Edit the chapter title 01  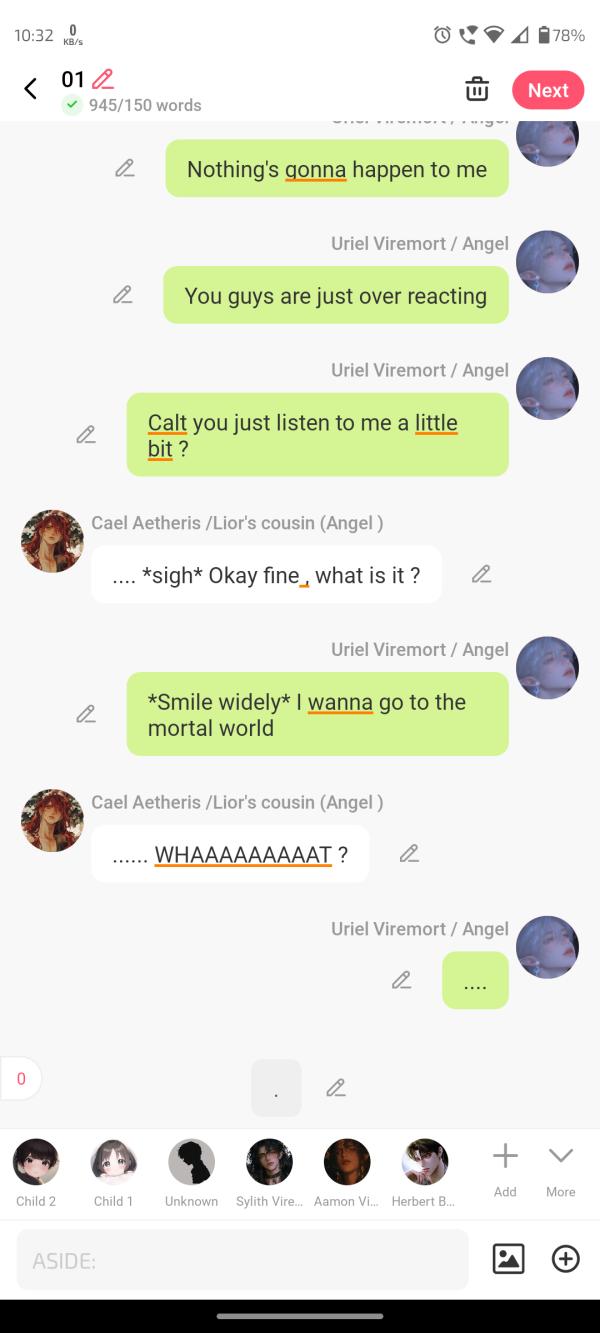click(102, 79)
